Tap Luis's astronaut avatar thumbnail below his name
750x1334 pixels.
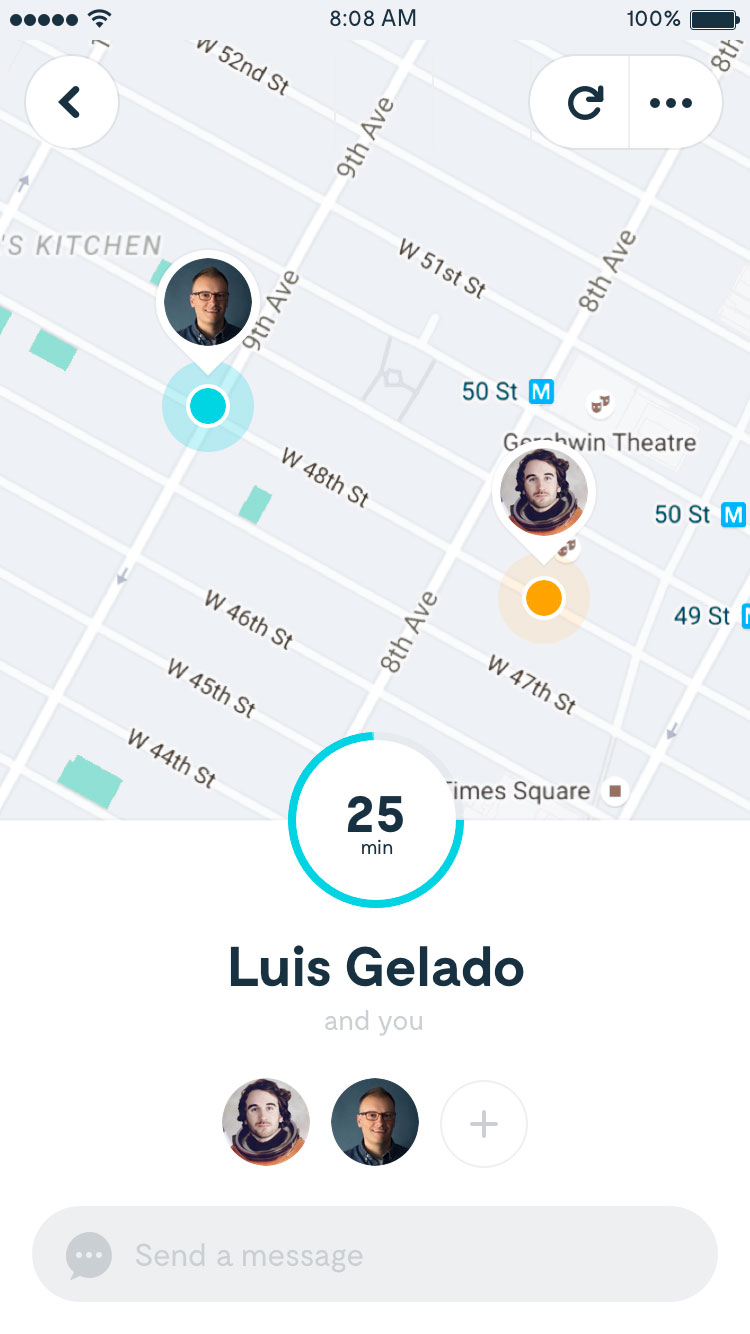266,1122
